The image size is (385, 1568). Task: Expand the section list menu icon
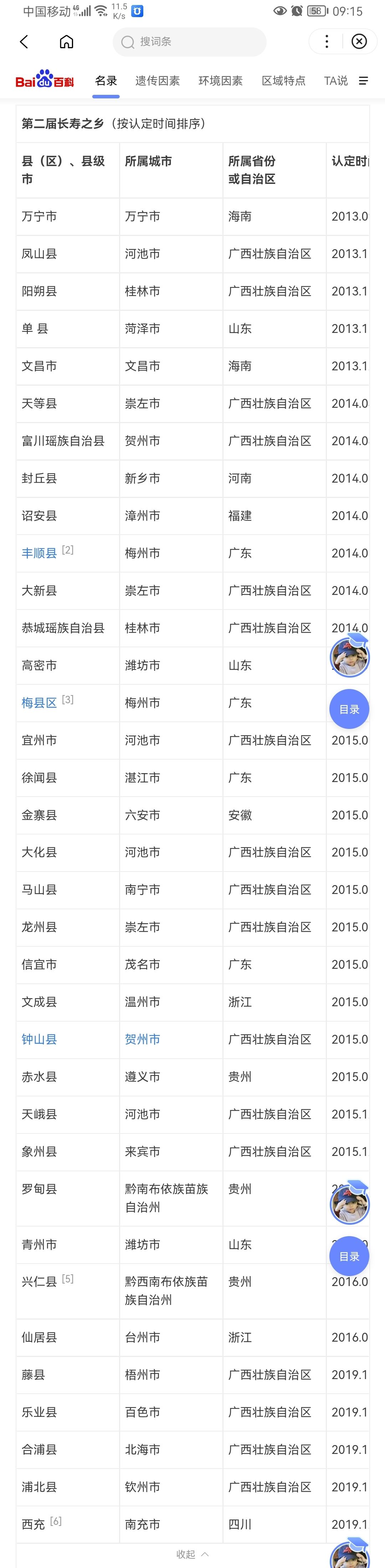364,81
